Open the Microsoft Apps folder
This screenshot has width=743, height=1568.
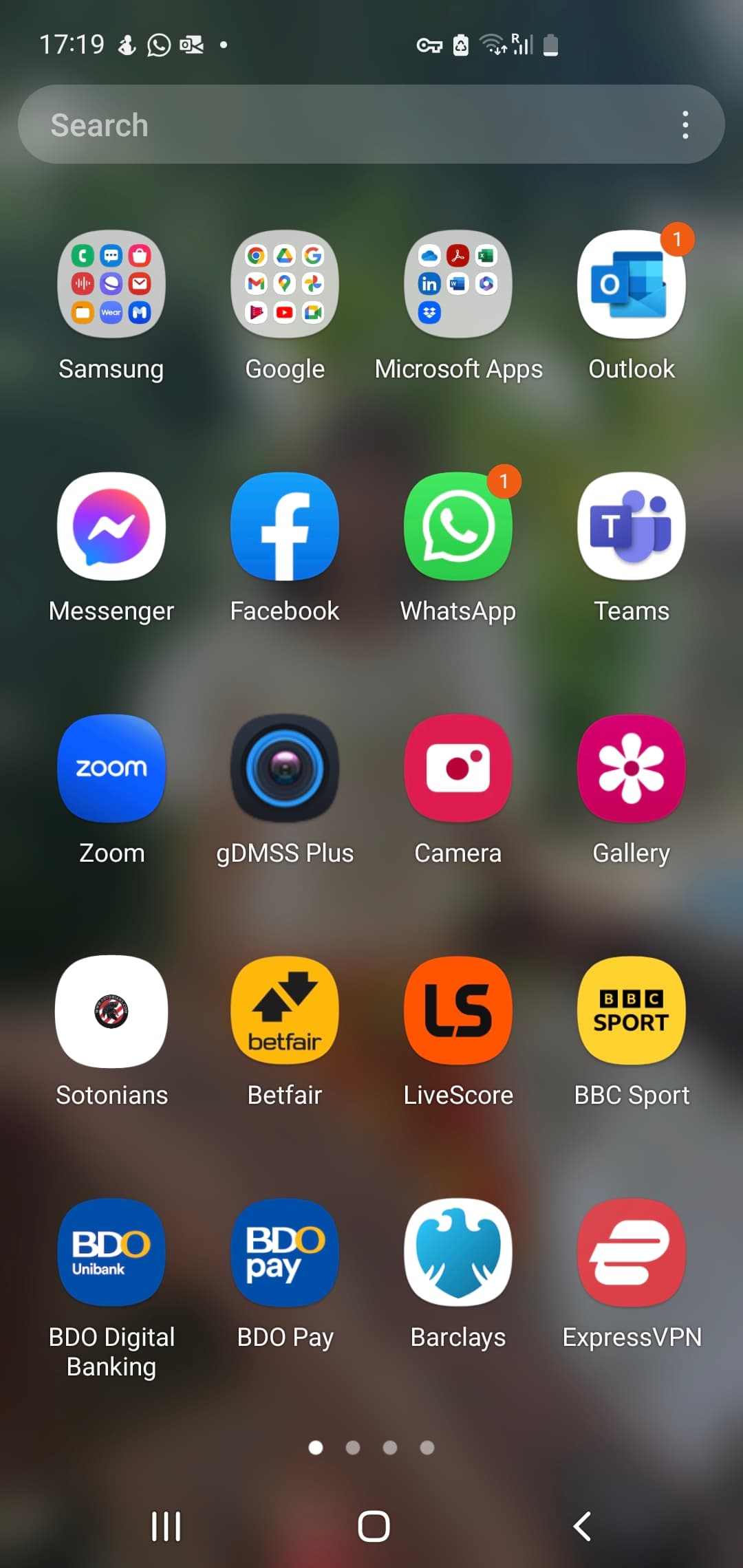point(458,284)
